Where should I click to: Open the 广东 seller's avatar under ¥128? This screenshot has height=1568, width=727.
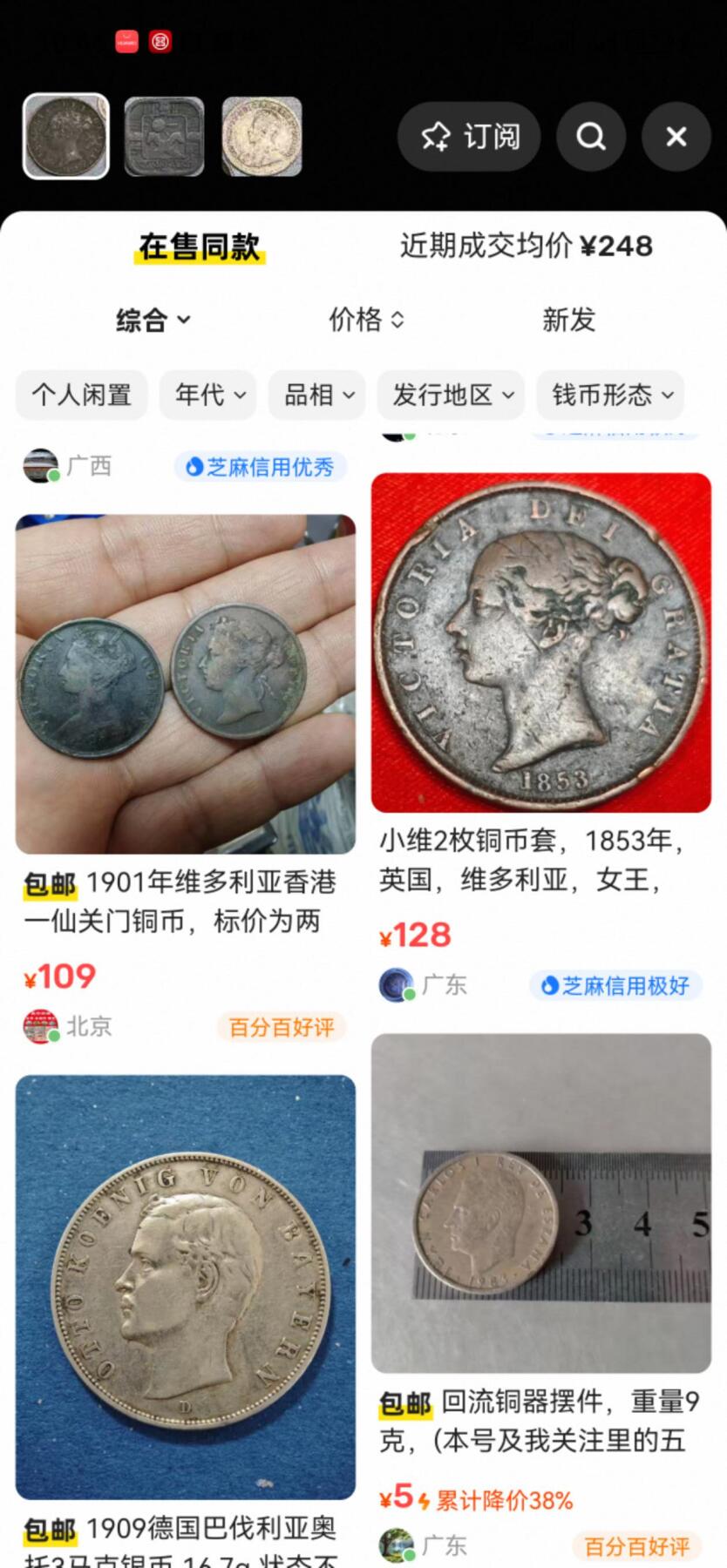click(396, 984)
